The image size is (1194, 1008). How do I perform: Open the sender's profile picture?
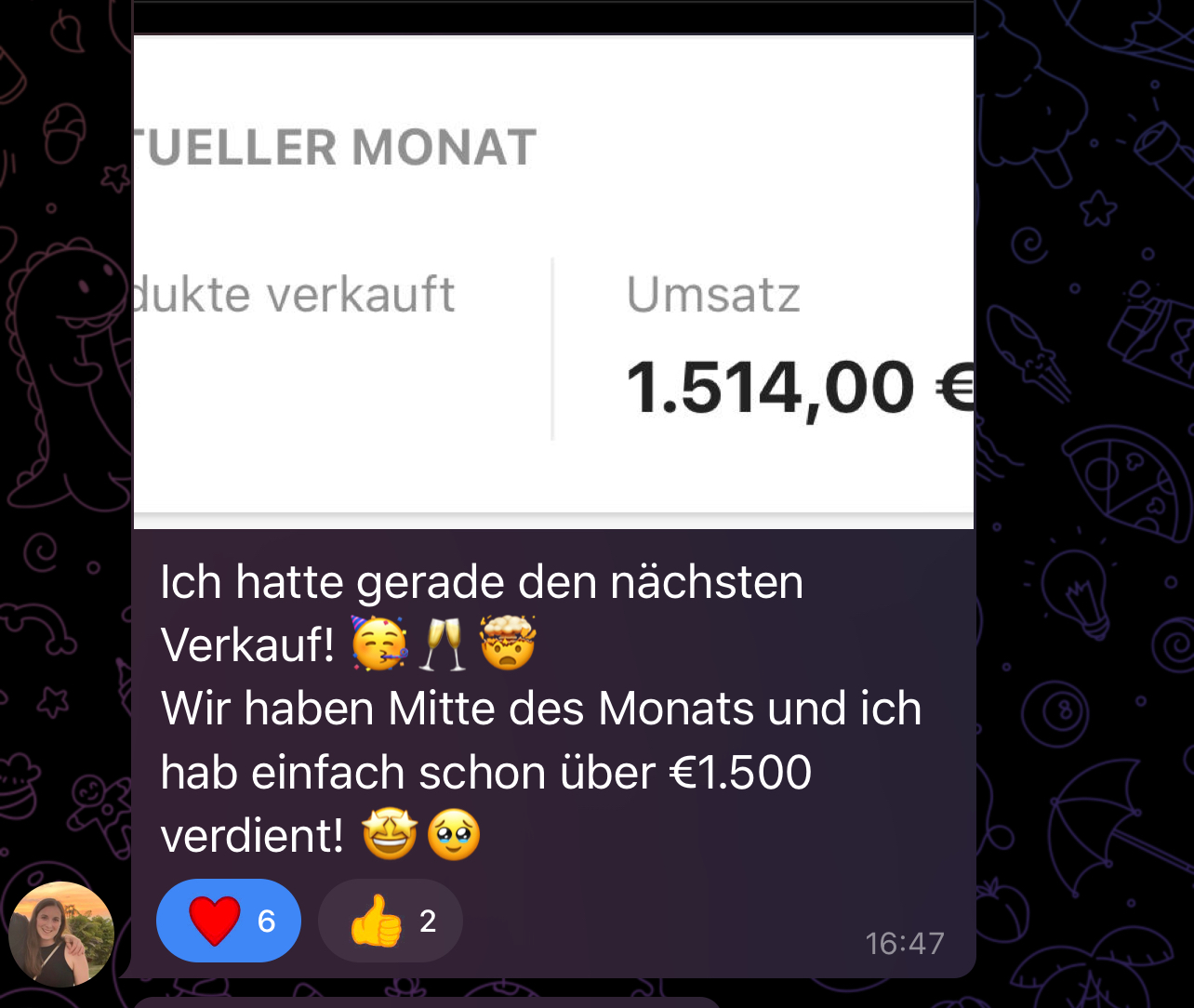(x=61, y=934)
